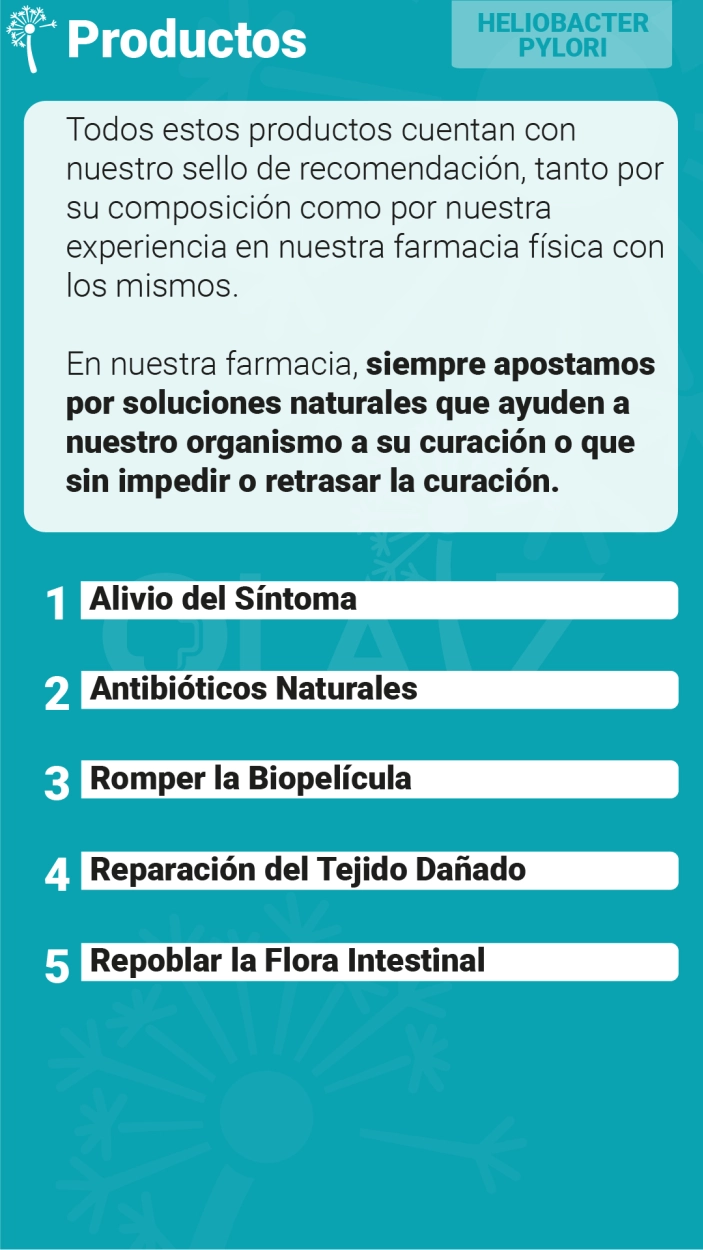Tap the Heliobacter Pylori button
This screenshot has width=703, height=1250.
pos(562,35)
